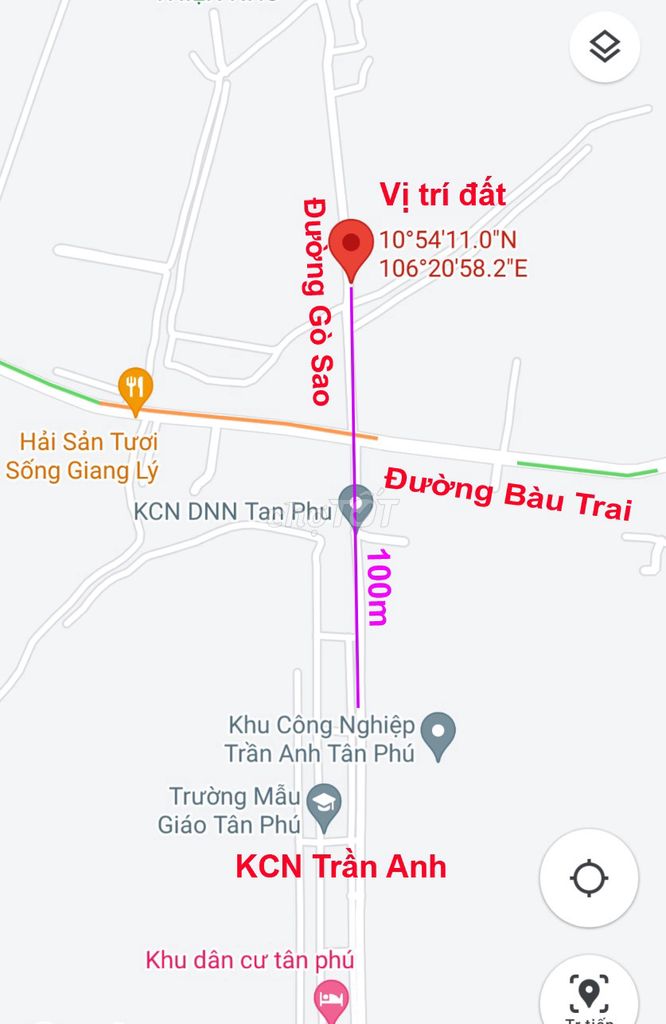The height and width of the screenshot is (1024, 666).
Task: Center map on my current location
Action: coord(588,879)
